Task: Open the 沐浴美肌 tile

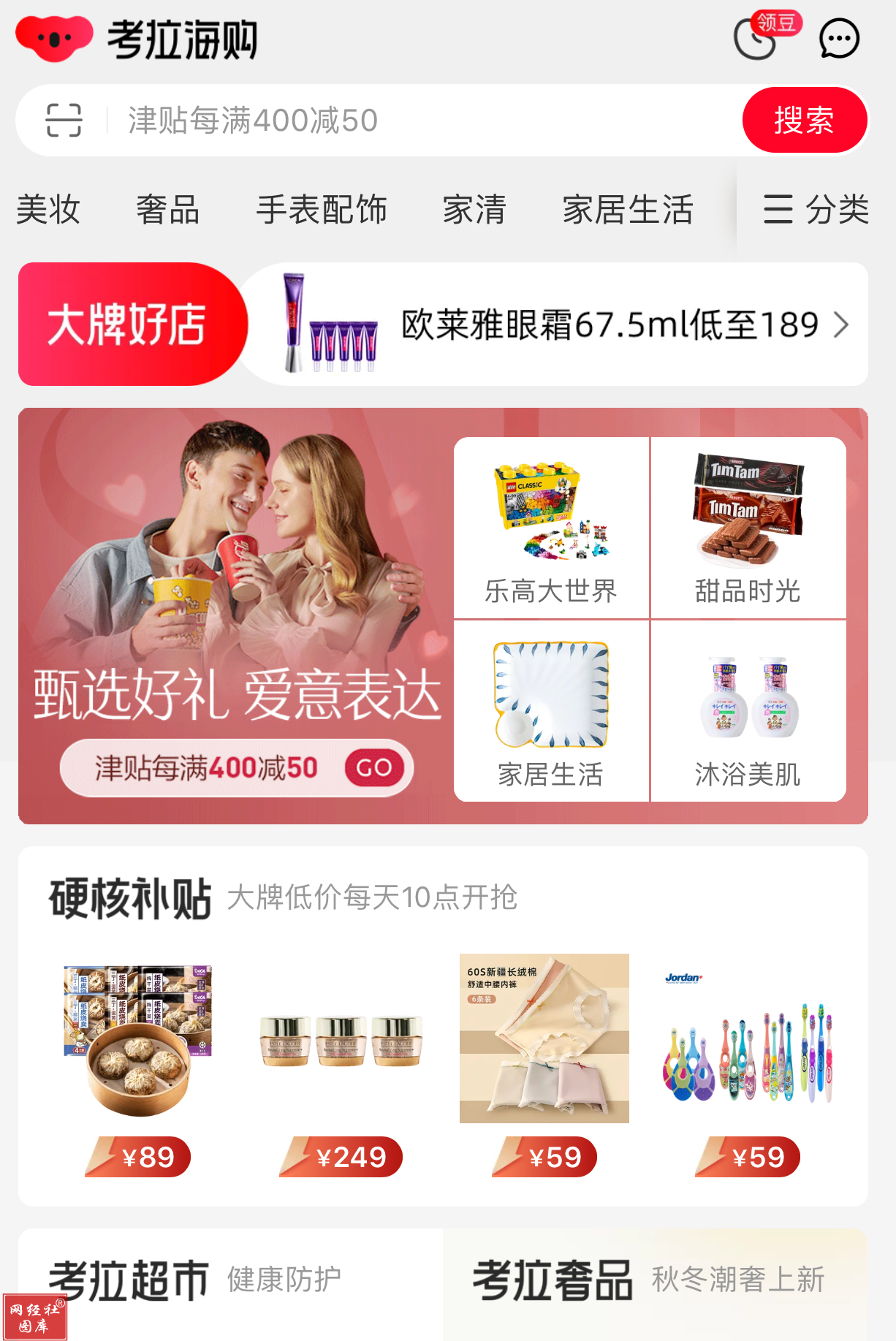Action: tap(748, 712)
